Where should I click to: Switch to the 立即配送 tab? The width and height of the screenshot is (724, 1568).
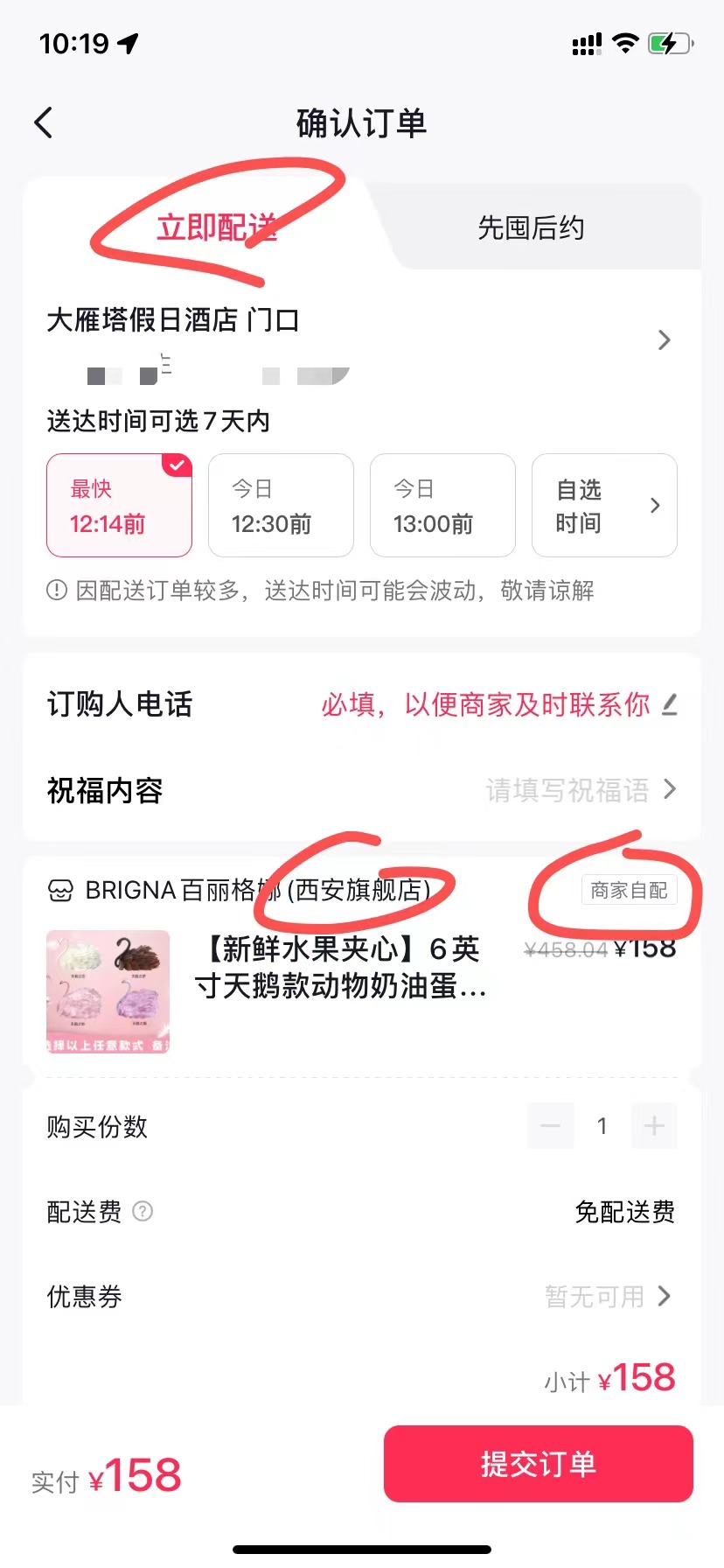coord(216,227)
